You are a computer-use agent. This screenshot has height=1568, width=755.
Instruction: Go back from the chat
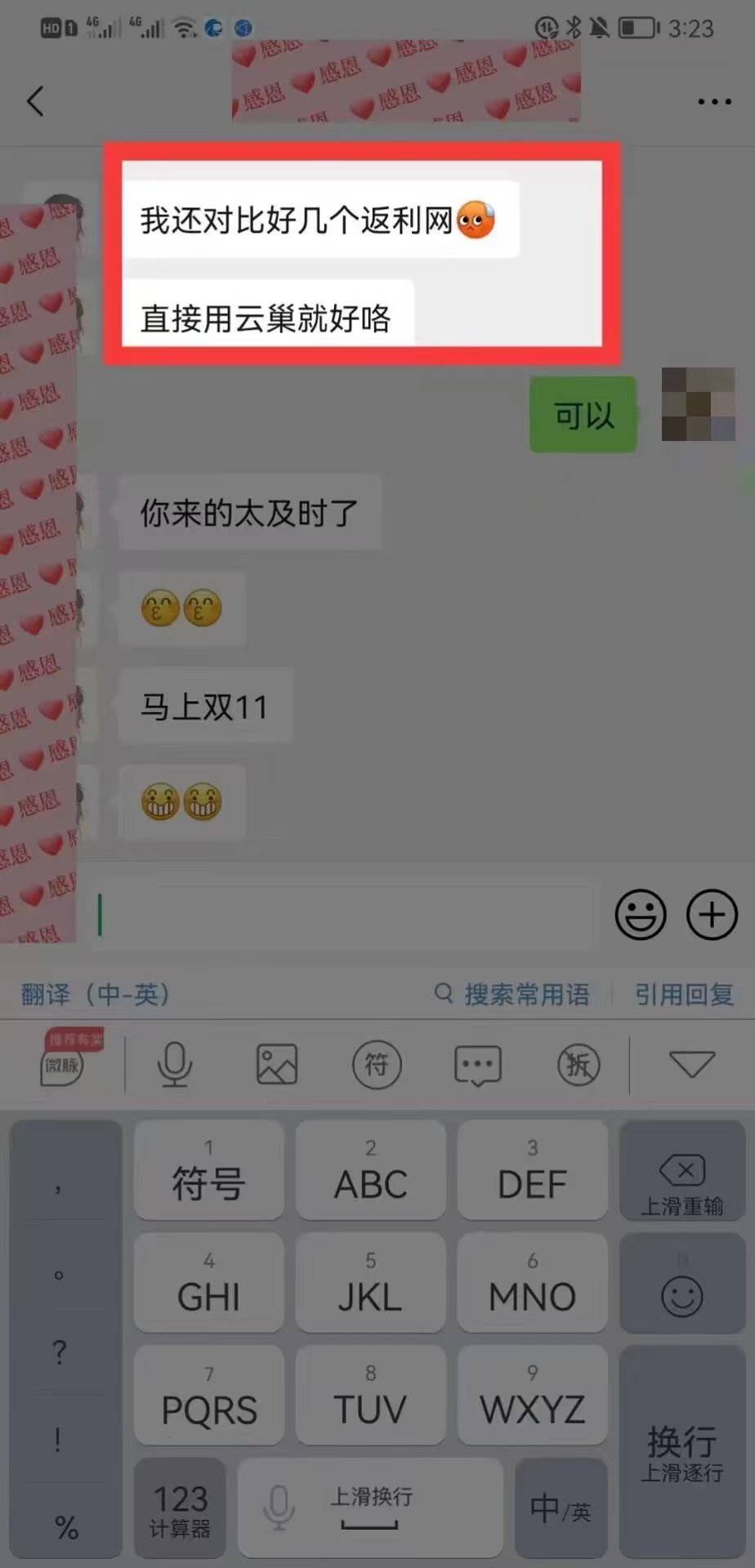tap(35, 101)
